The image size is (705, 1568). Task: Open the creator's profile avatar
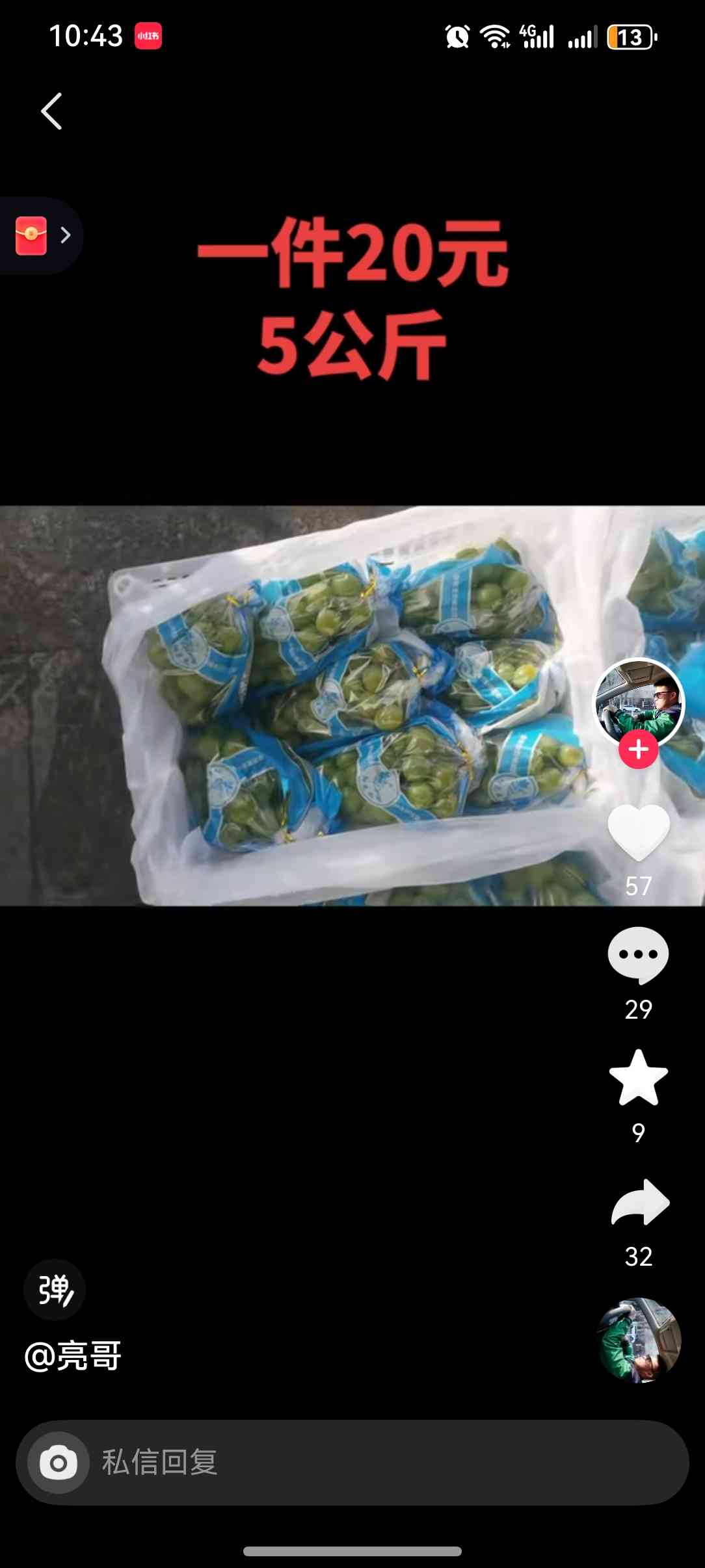[x=639, y=701]
